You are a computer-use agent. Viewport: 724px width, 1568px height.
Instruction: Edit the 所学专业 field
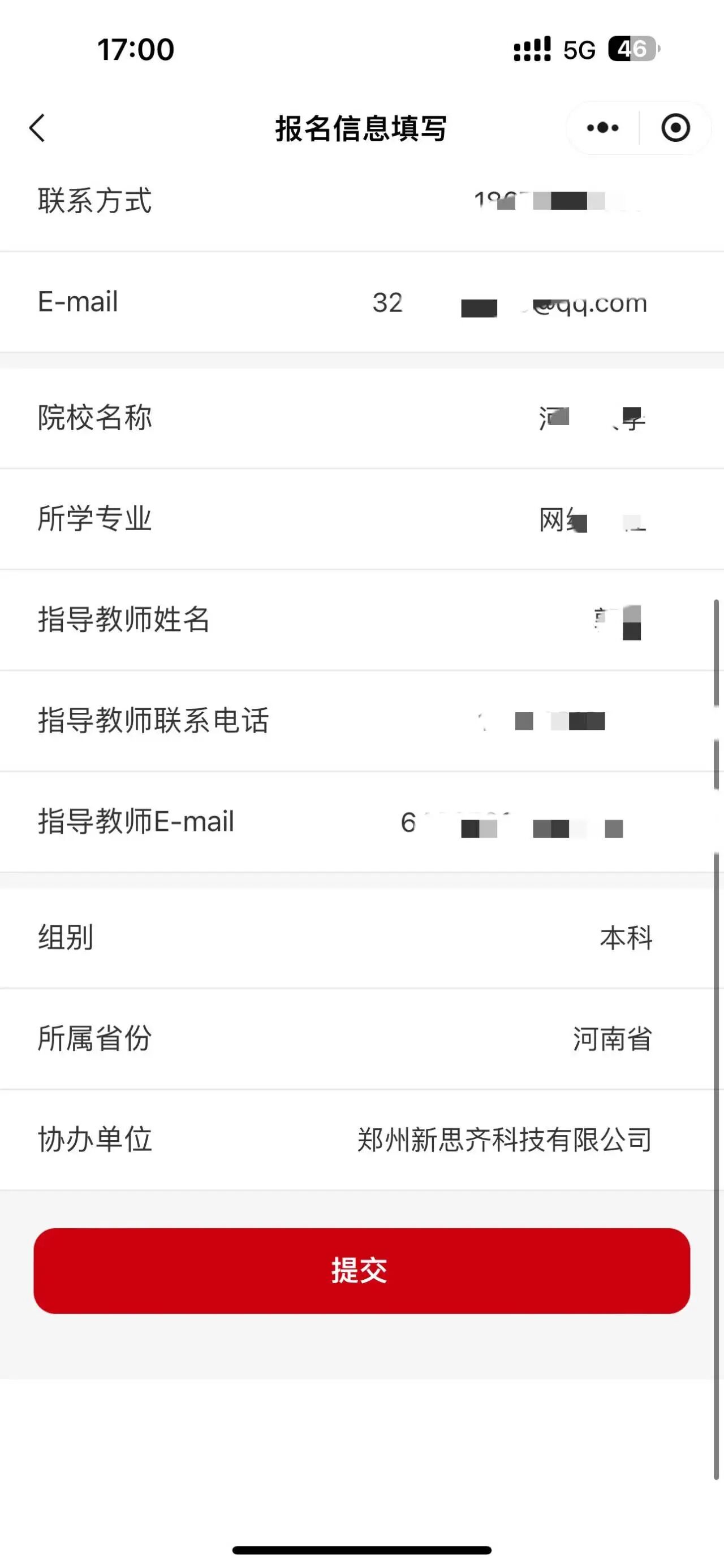[591, 520]
